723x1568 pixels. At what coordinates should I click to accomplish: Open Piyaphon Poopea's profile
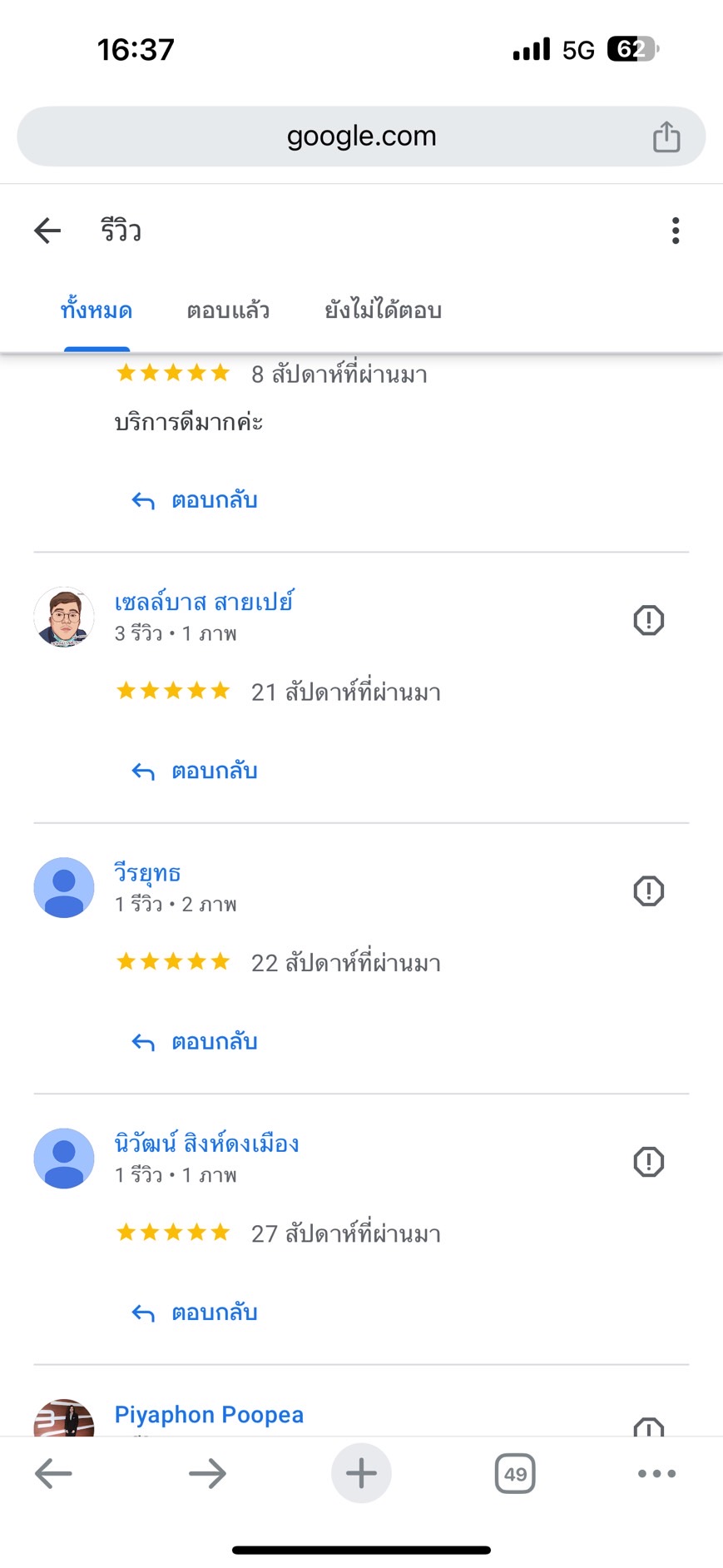pos(209,1414)
